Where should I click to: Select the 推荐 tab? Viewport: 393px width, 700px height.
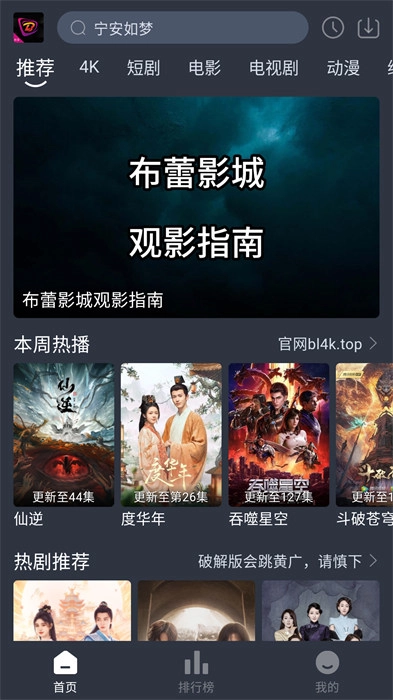click(x=35, y=70)
